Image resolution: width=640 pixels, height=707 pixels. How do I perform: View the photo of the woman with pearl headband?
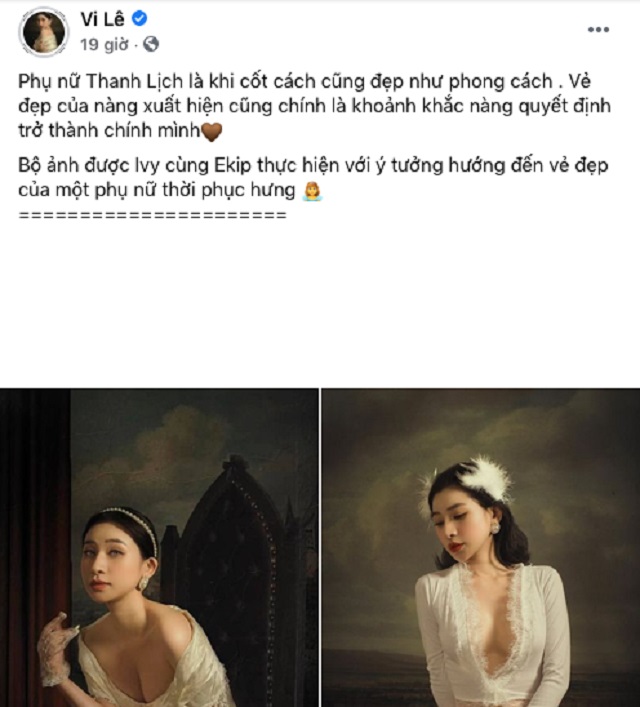click(159, 548)
